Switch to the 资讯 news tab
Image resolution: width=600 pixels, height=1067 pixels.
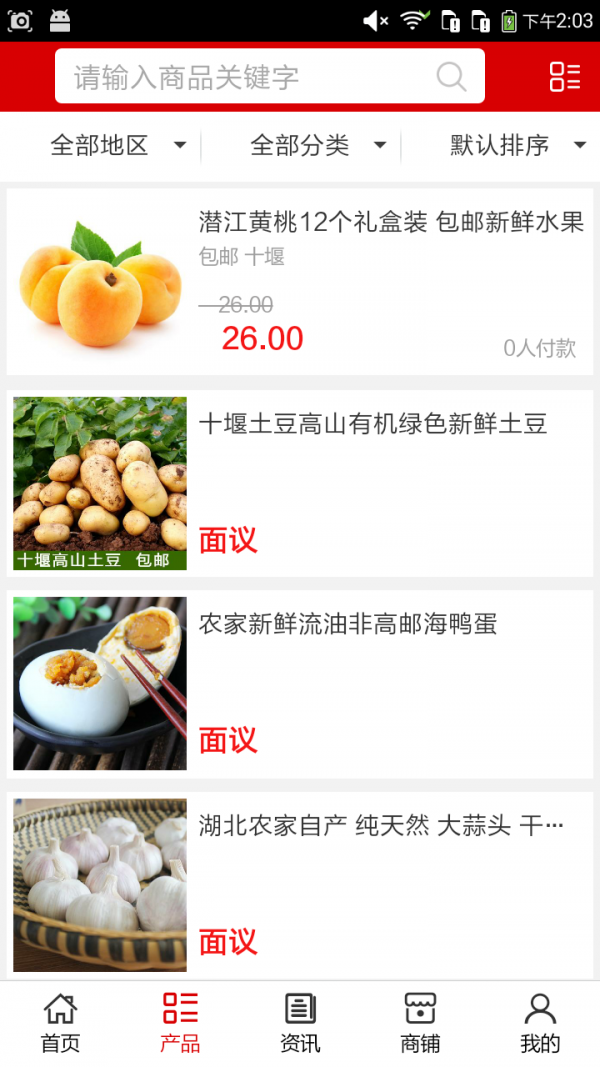tap(300, 1023)
